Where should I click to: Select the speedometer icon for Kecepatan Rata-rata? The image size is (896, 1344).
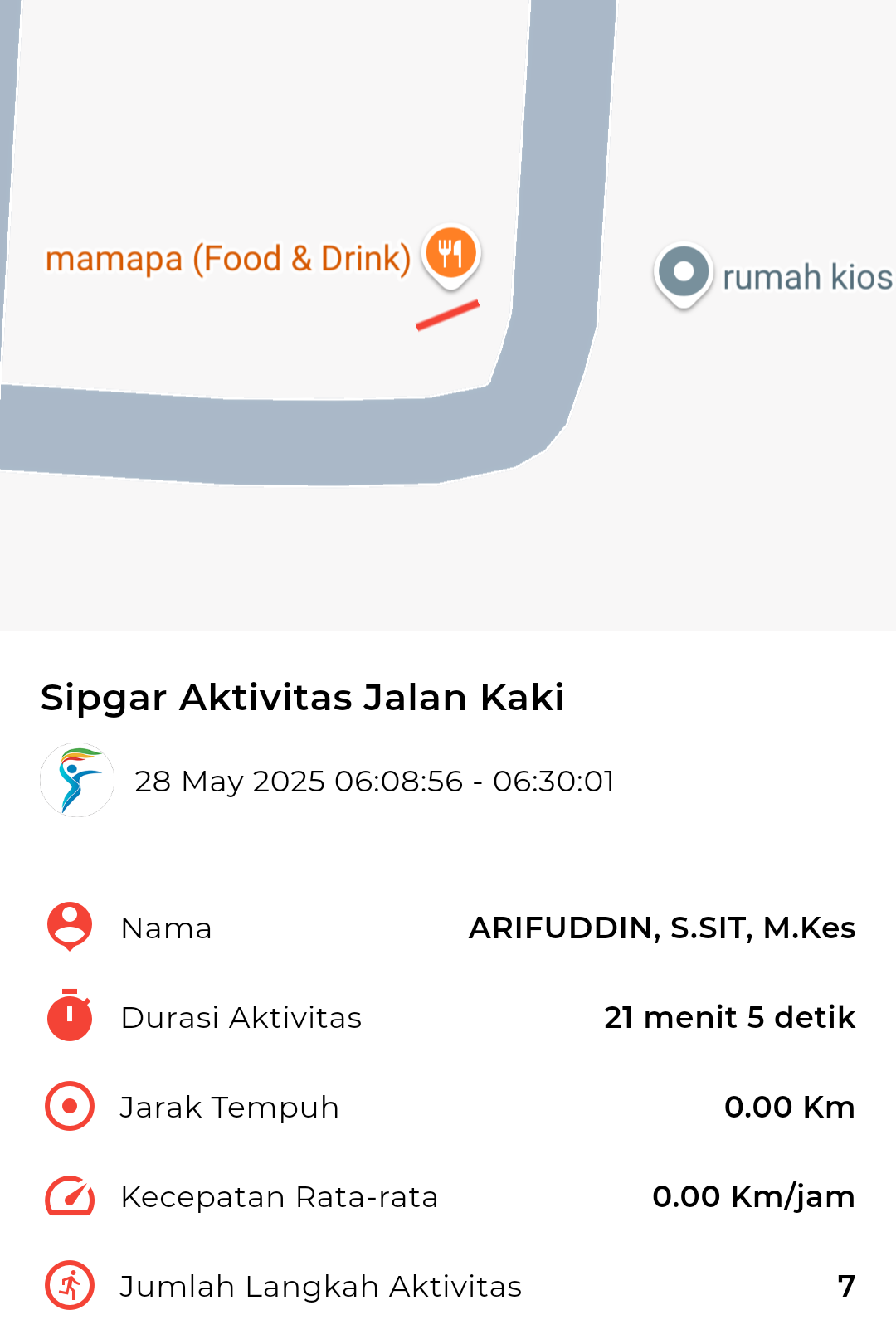pyautogui.click(x=68, y=1196)
